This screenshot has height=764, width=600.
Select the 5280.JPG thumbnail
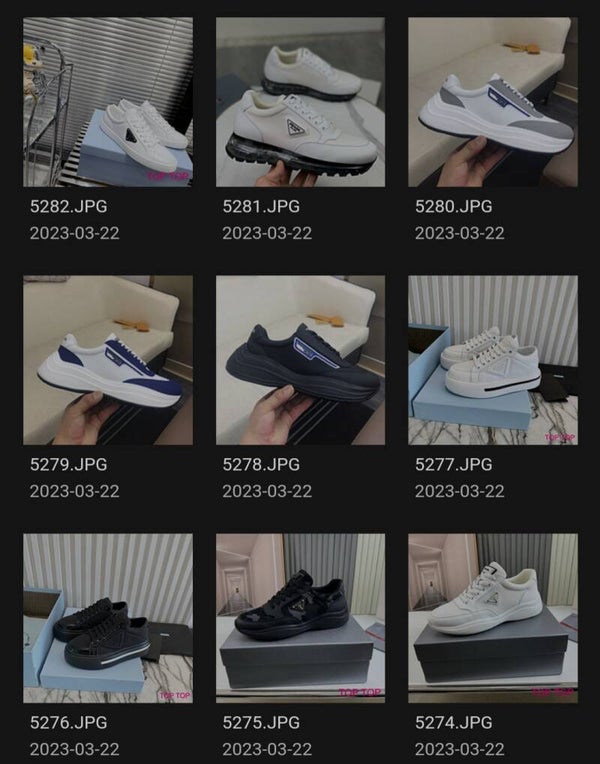(492, 102)
